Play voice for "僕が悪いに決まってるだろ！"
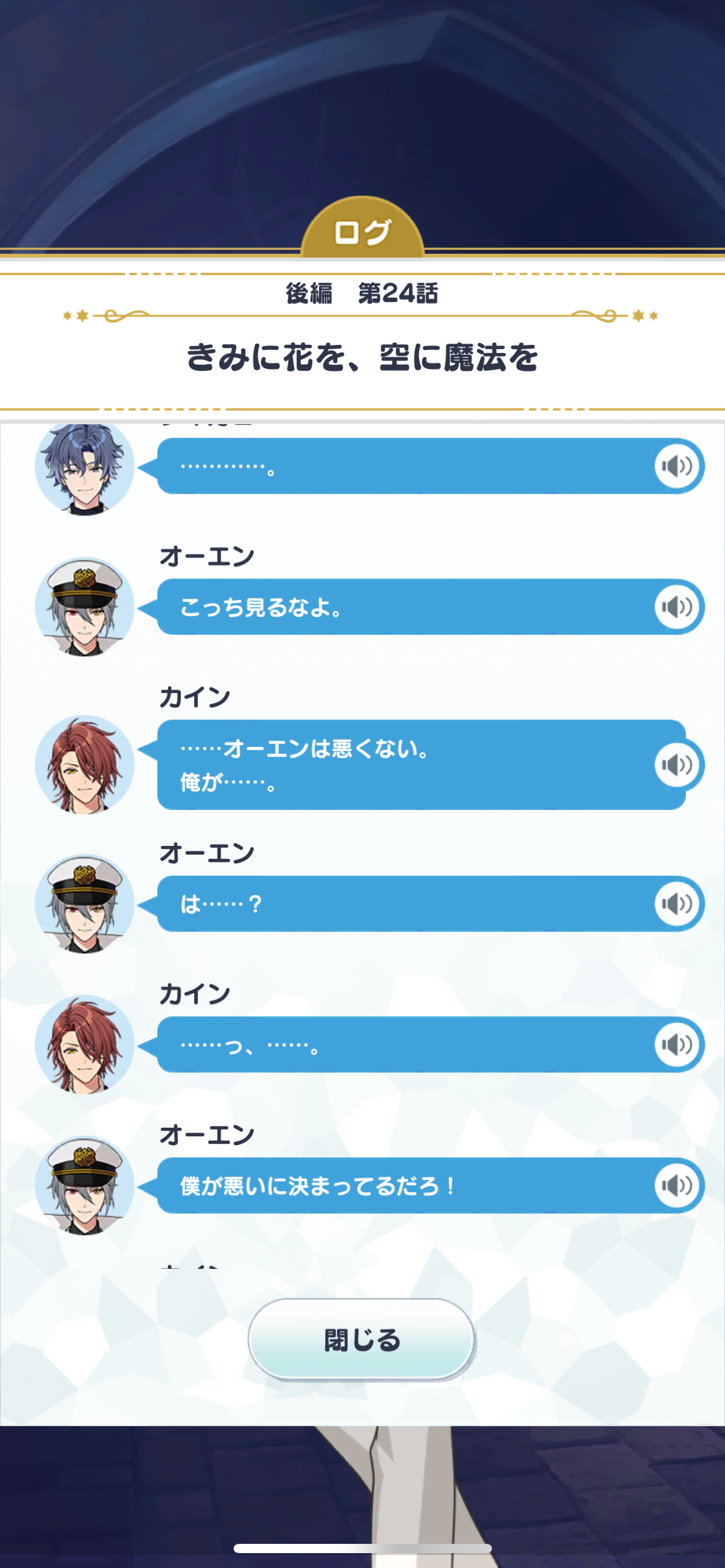Viewport: 725px width, 1568px height. tap(677, 1185)
